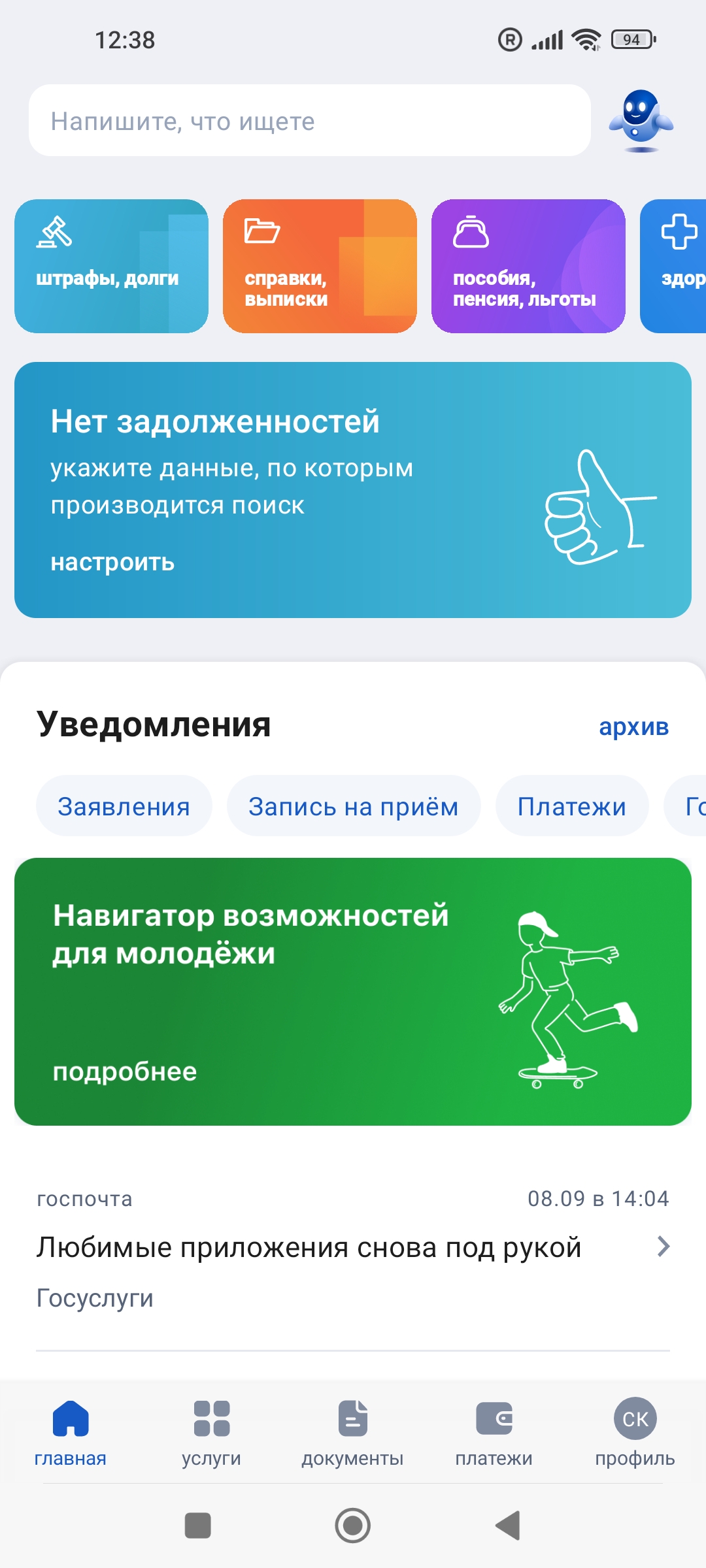Switch to the «услуги» tab
Screen dimensions: 706x1568
[212, 1431]
